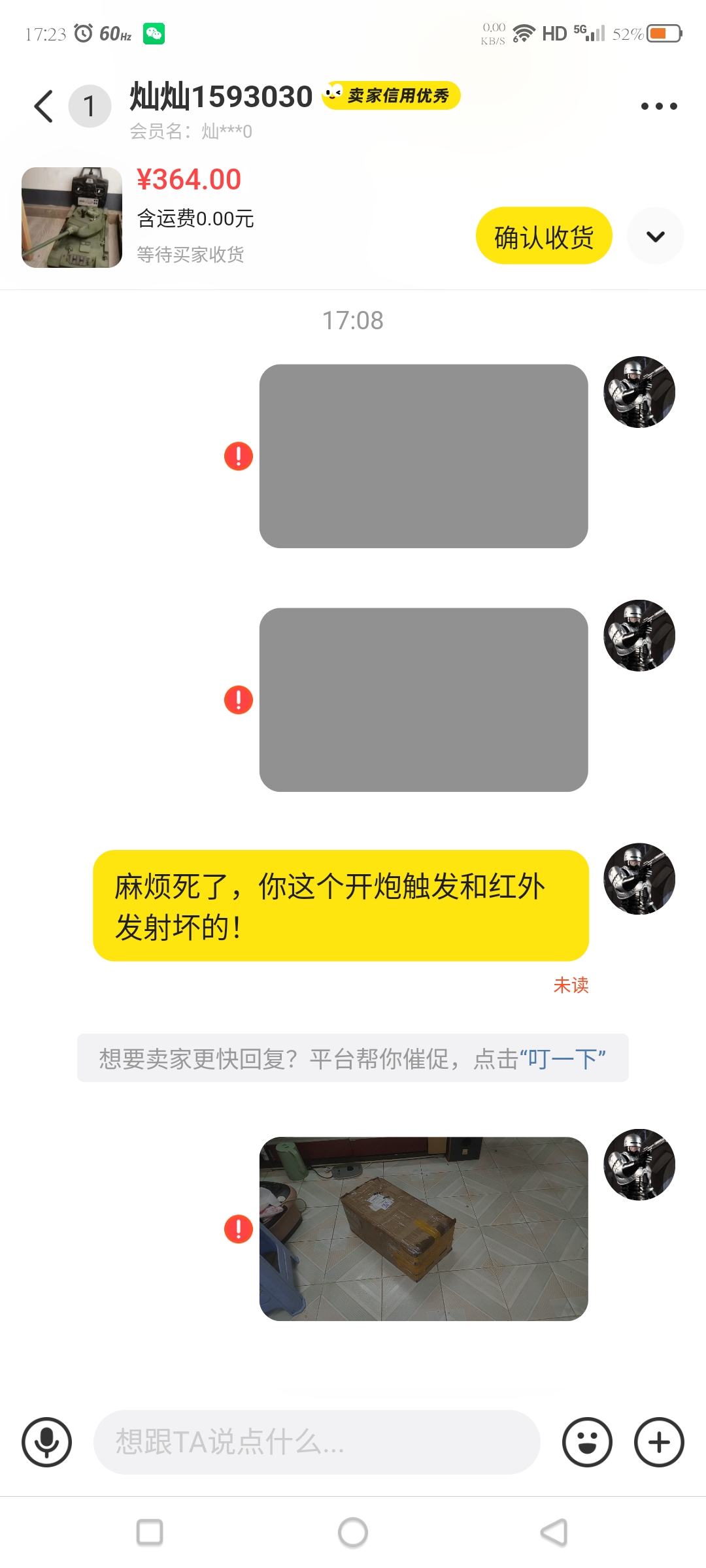View the sent cardboard box photo
This screenshot has height=1568, width=706.
424,1228
